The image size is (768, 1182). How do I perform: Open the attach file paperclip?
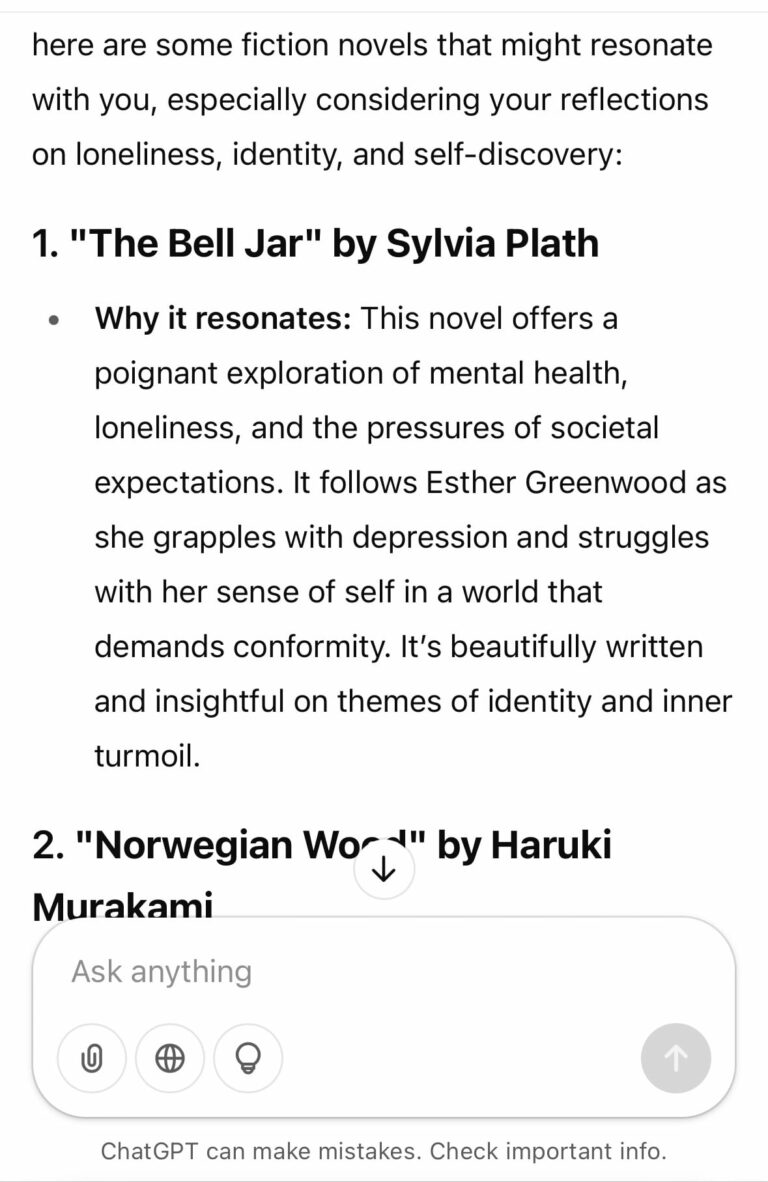(x=92, y=1058)
